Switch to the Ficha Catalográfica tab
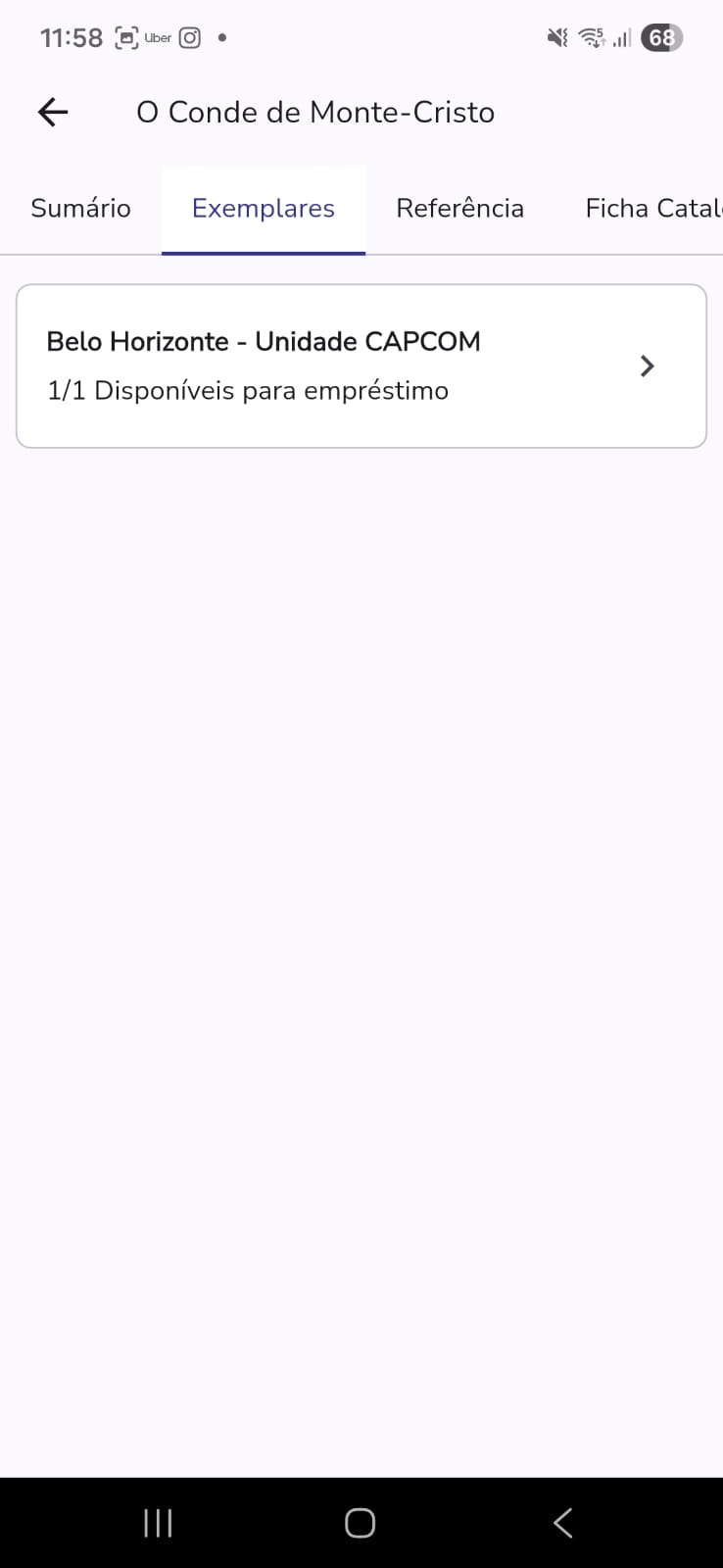Screen dimensions: 723x1568 pos(652,209)
